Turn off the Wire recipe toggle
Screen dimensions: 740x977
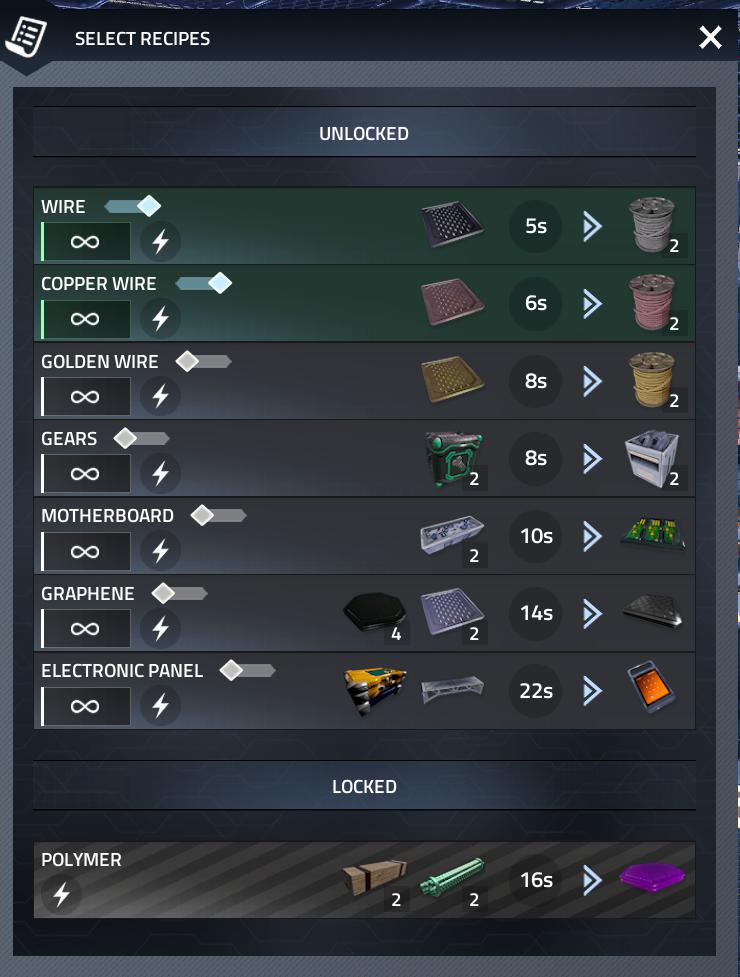point(133,207)
